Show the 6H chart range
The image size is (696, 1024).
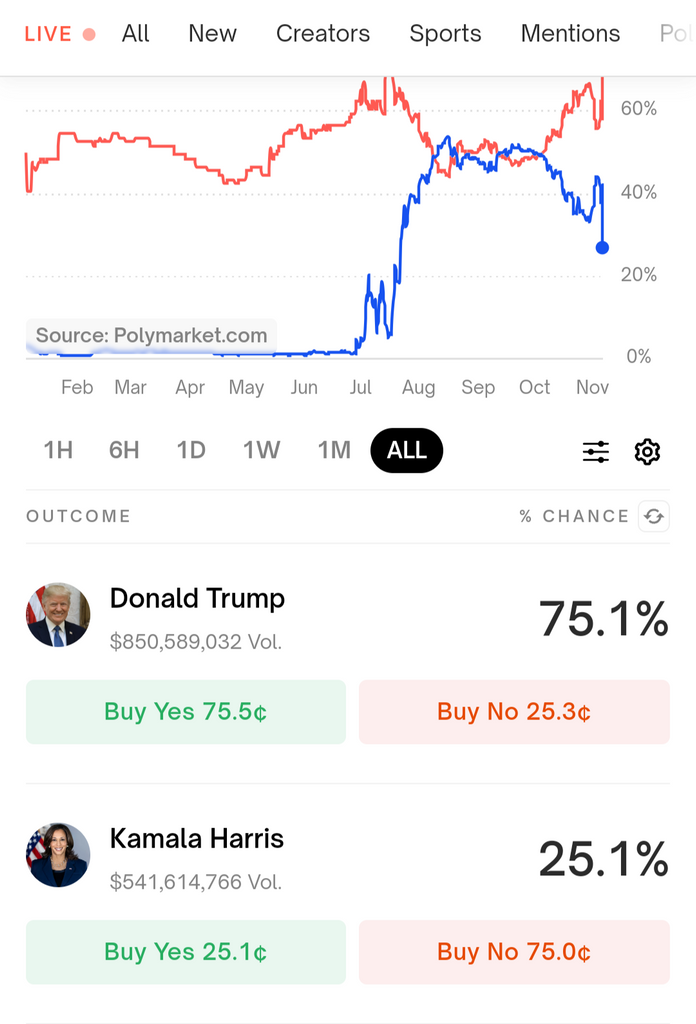pyautogui.click(x=124, y=451)
